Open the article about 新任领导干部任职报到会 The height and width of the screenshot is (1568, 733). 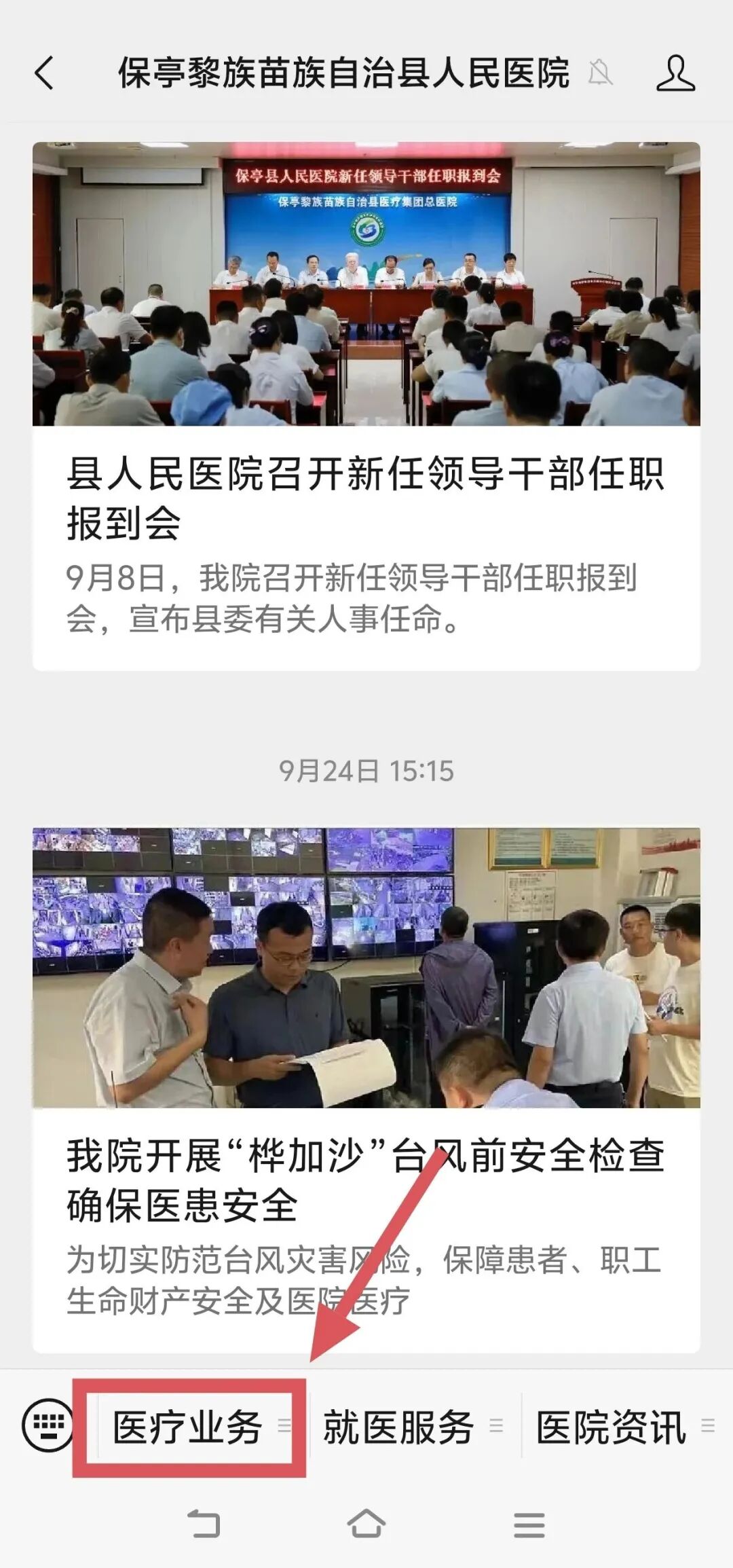pos(366,497)
